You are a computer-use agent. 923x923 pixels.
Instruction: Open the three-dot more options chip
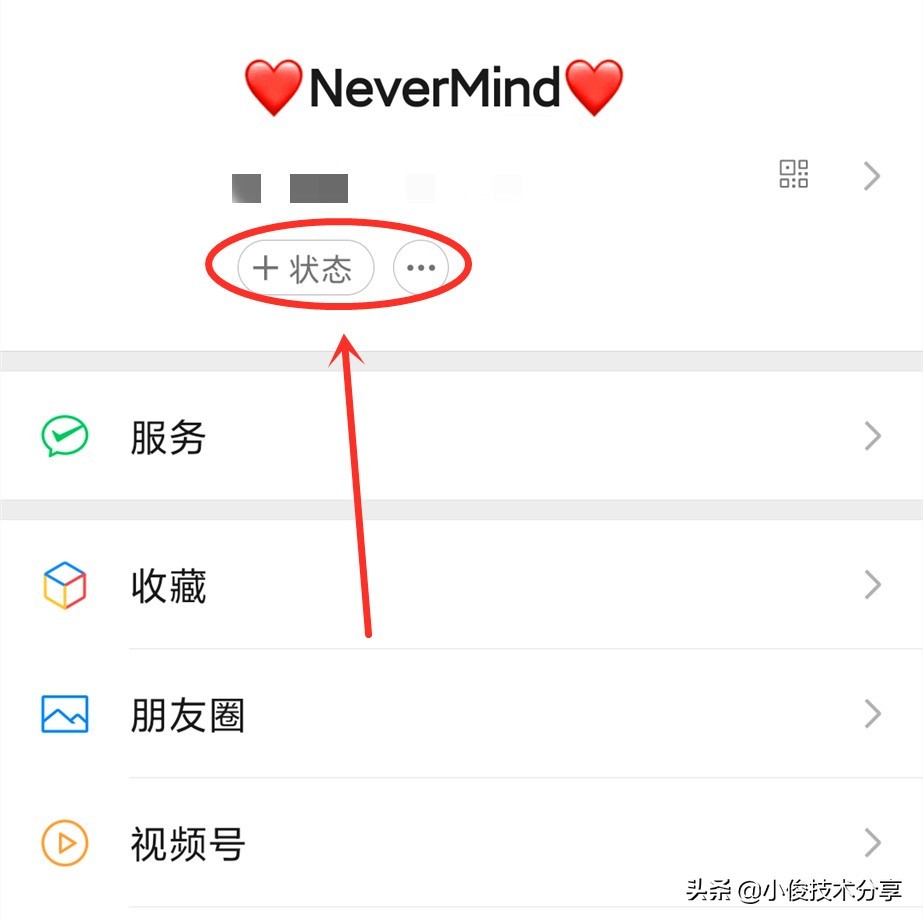click(x=421, y=269)
